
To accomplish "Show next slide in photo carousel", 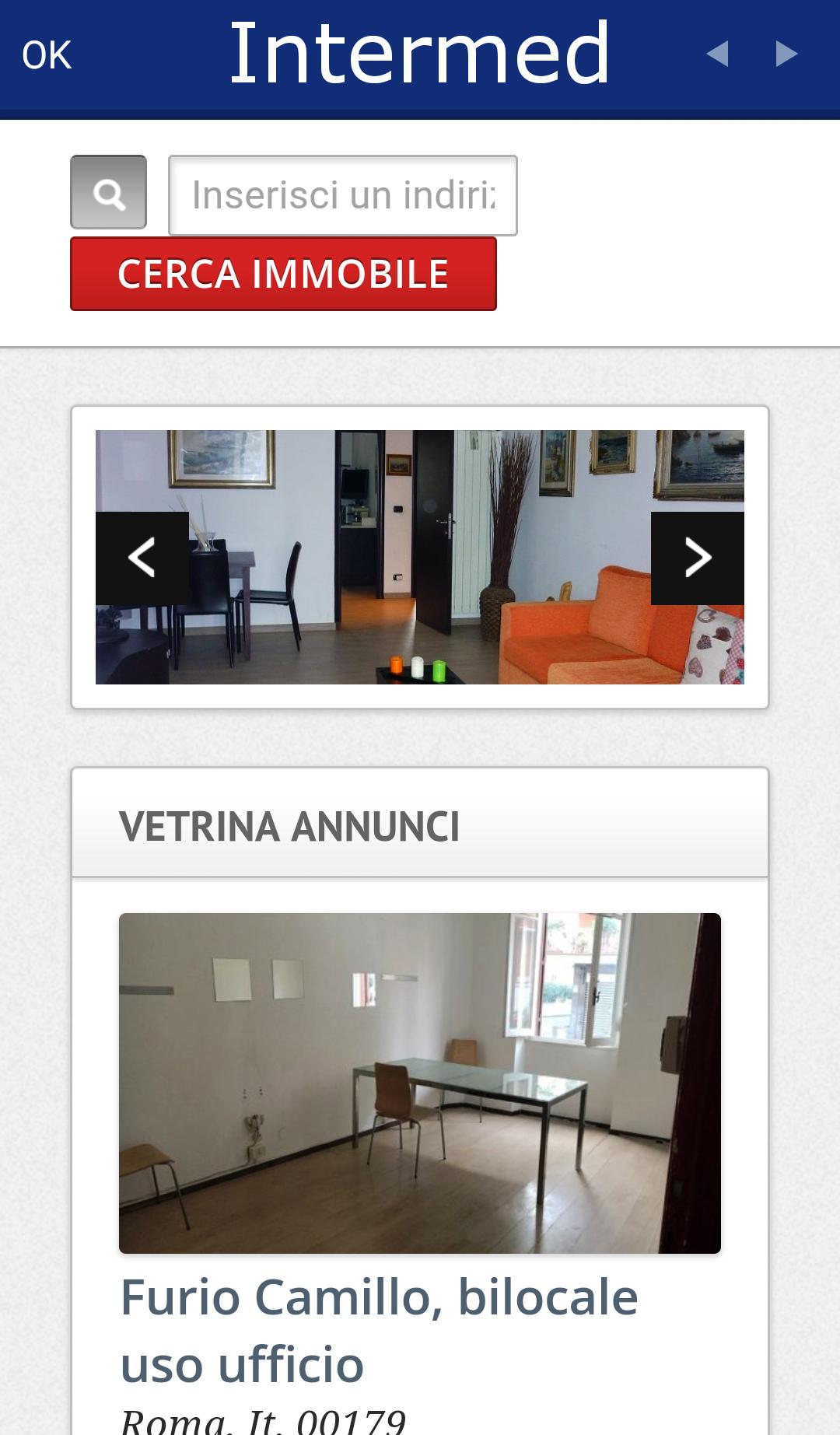I will pyautogui.click(x=697, y=558).
